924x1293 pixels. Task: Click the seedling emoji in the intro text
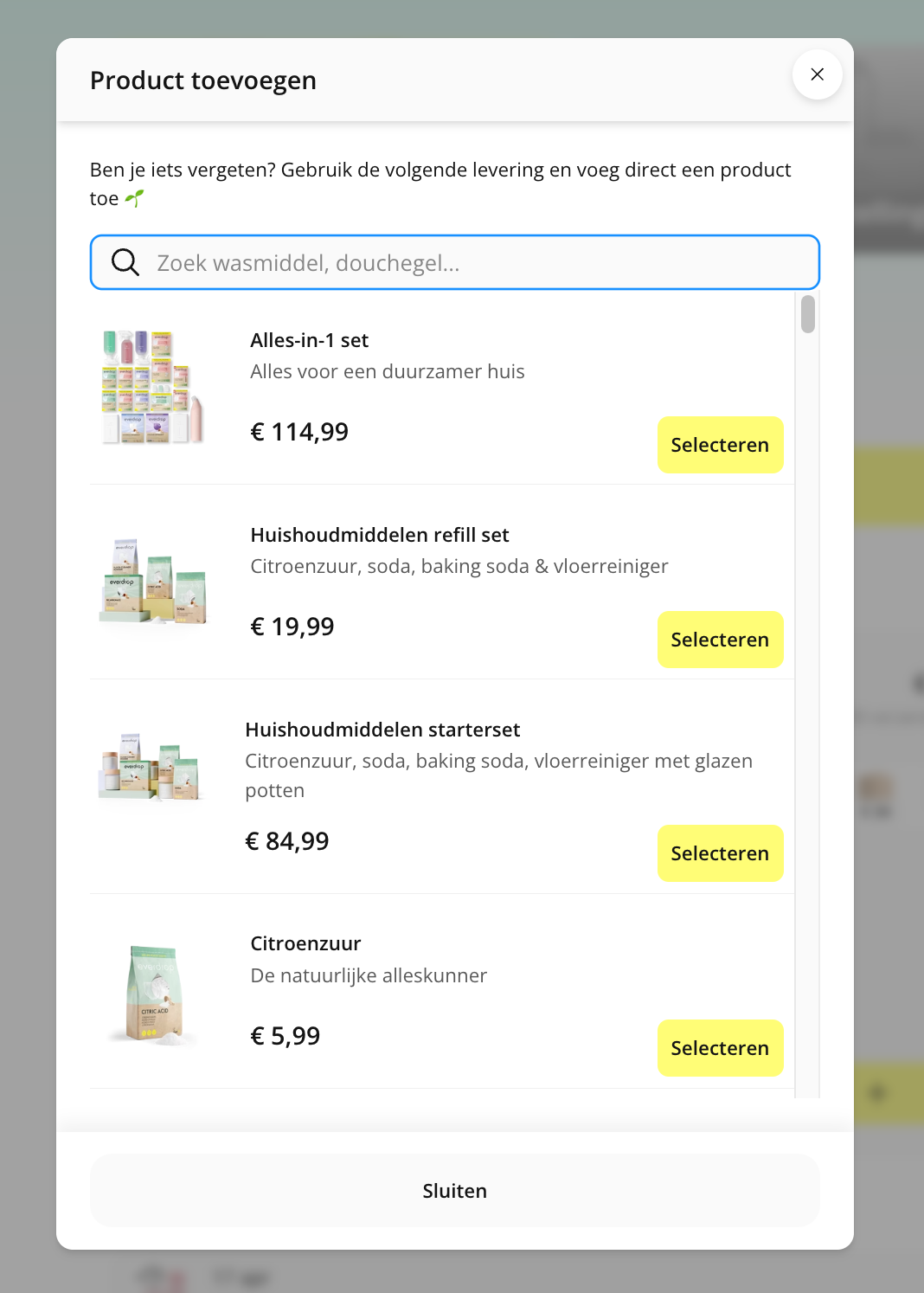[135, 197]
